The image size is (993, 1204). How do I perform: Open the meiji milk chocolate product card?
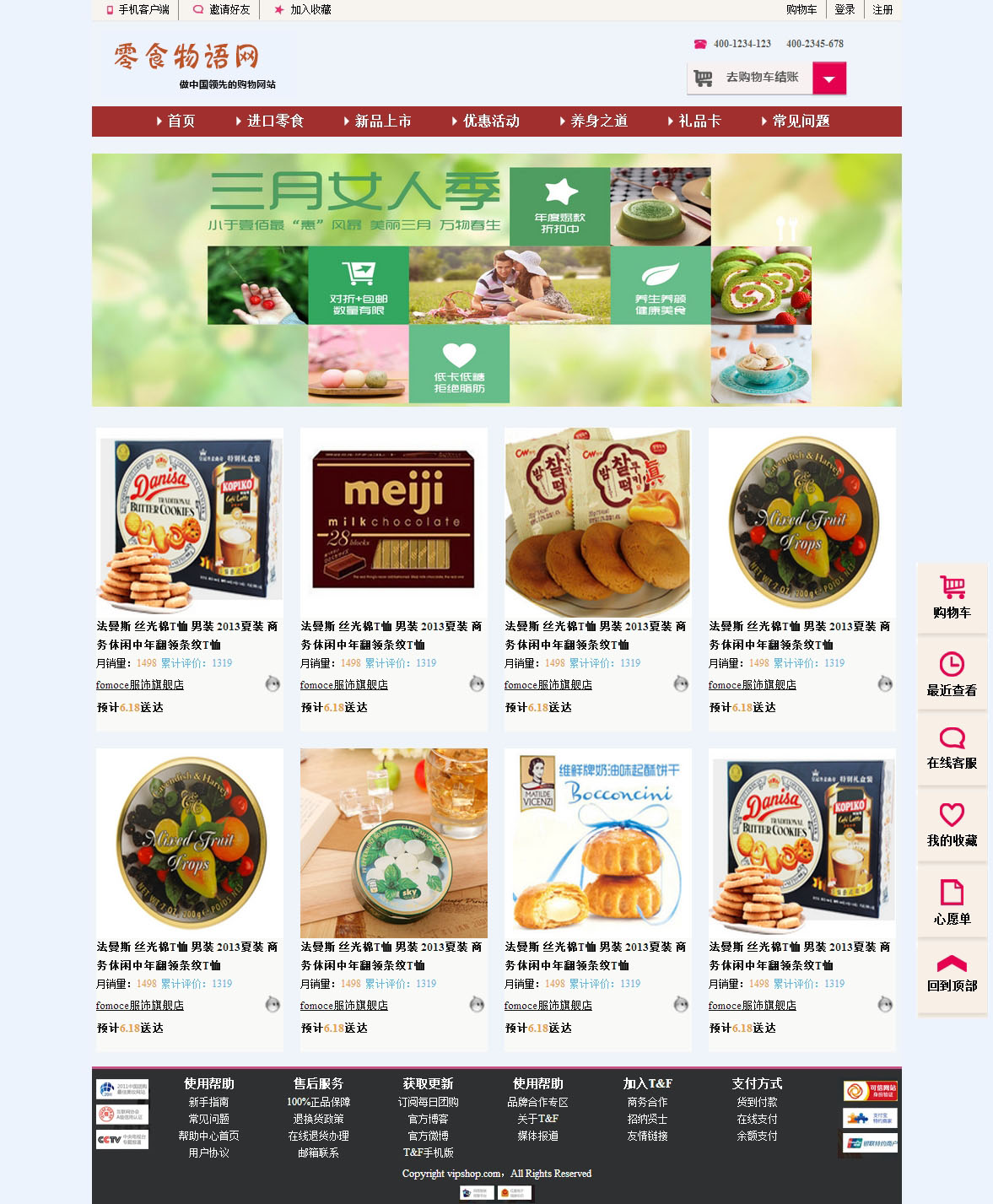[x=393, y=520]
